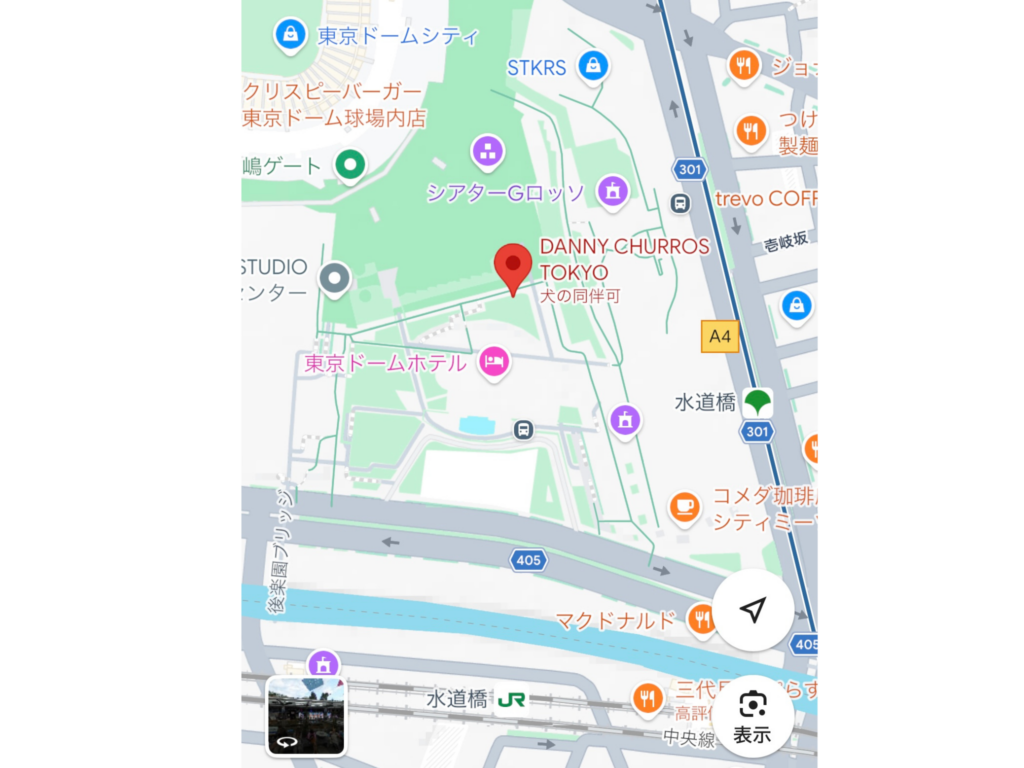Open the STUDIO センター grey marker
This screenshot has width=1024, height=768.
[x=334, y=278]
